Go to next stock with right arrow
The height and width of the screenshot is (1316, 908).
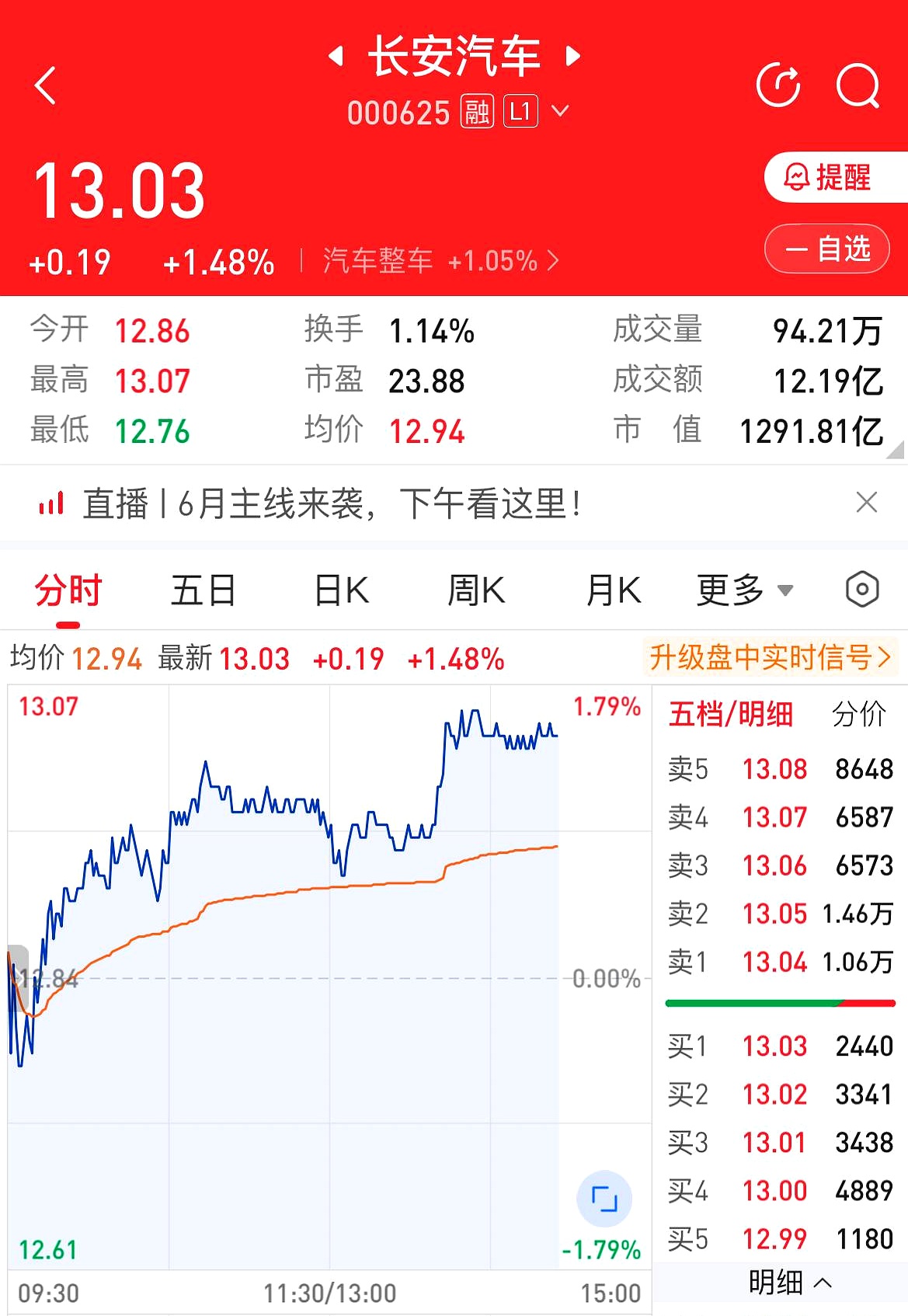(x=572, y=56)
